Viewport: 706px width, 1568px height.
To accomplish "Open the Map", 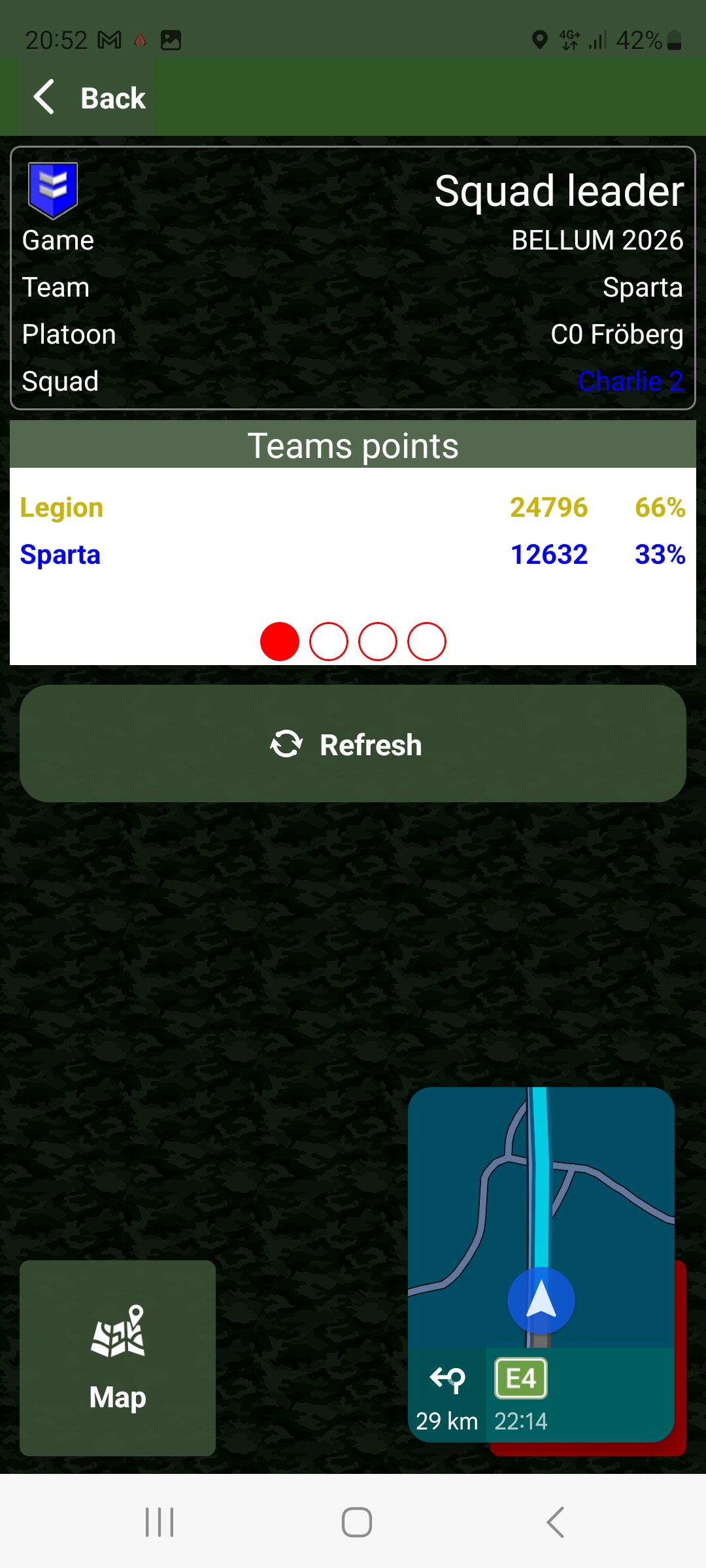I will tap(118, 1358).
